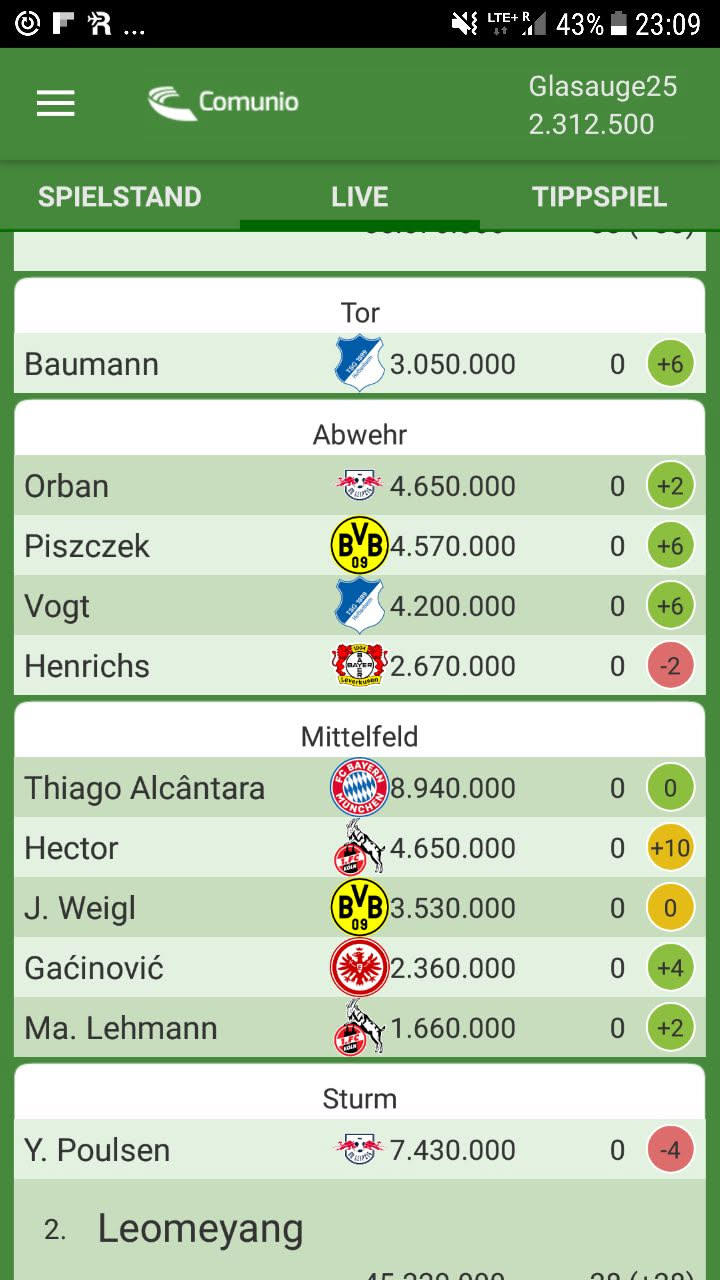Screen dimensions: 720x1280
Task: Select the Live tab
Action: [x=359, y=197]
